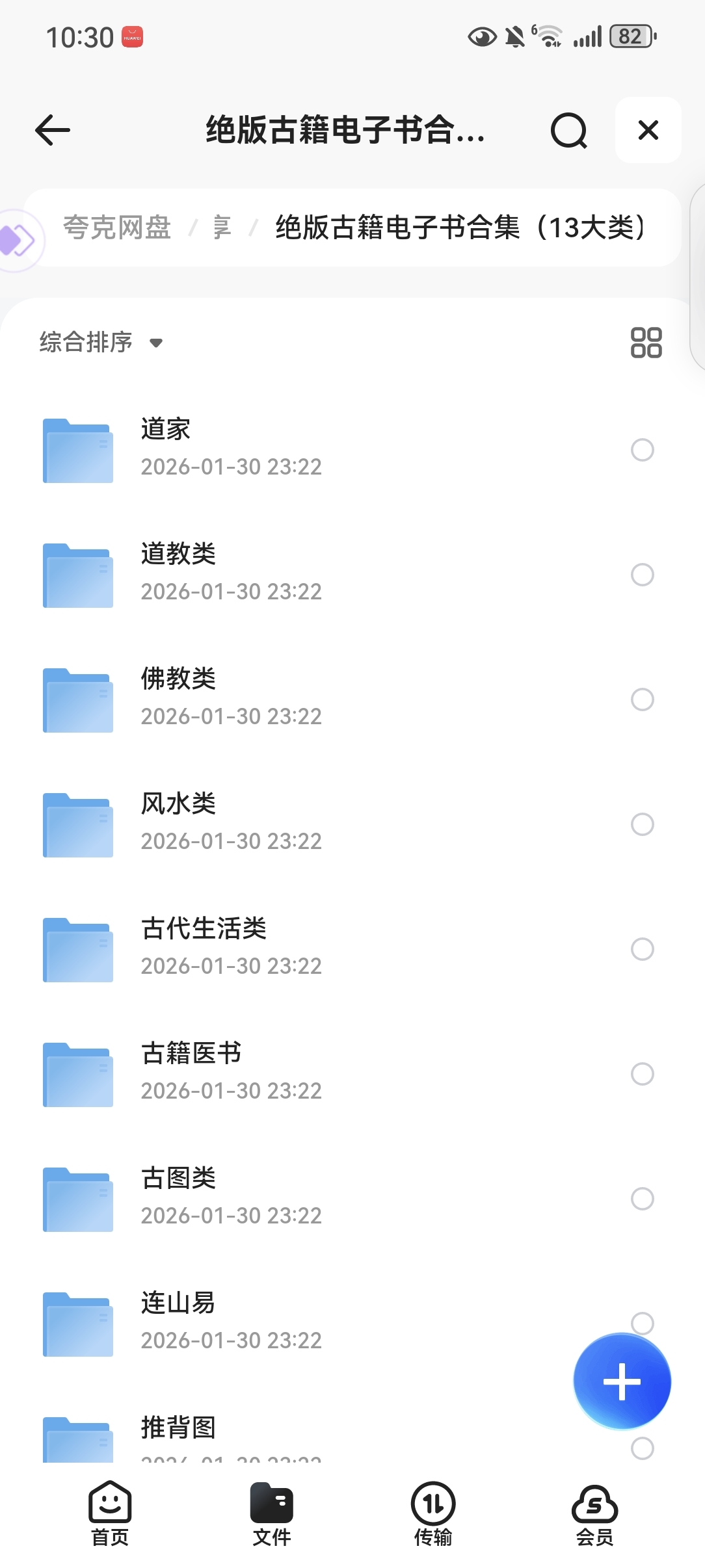Go back using the top-left arrow

(53, 131)
